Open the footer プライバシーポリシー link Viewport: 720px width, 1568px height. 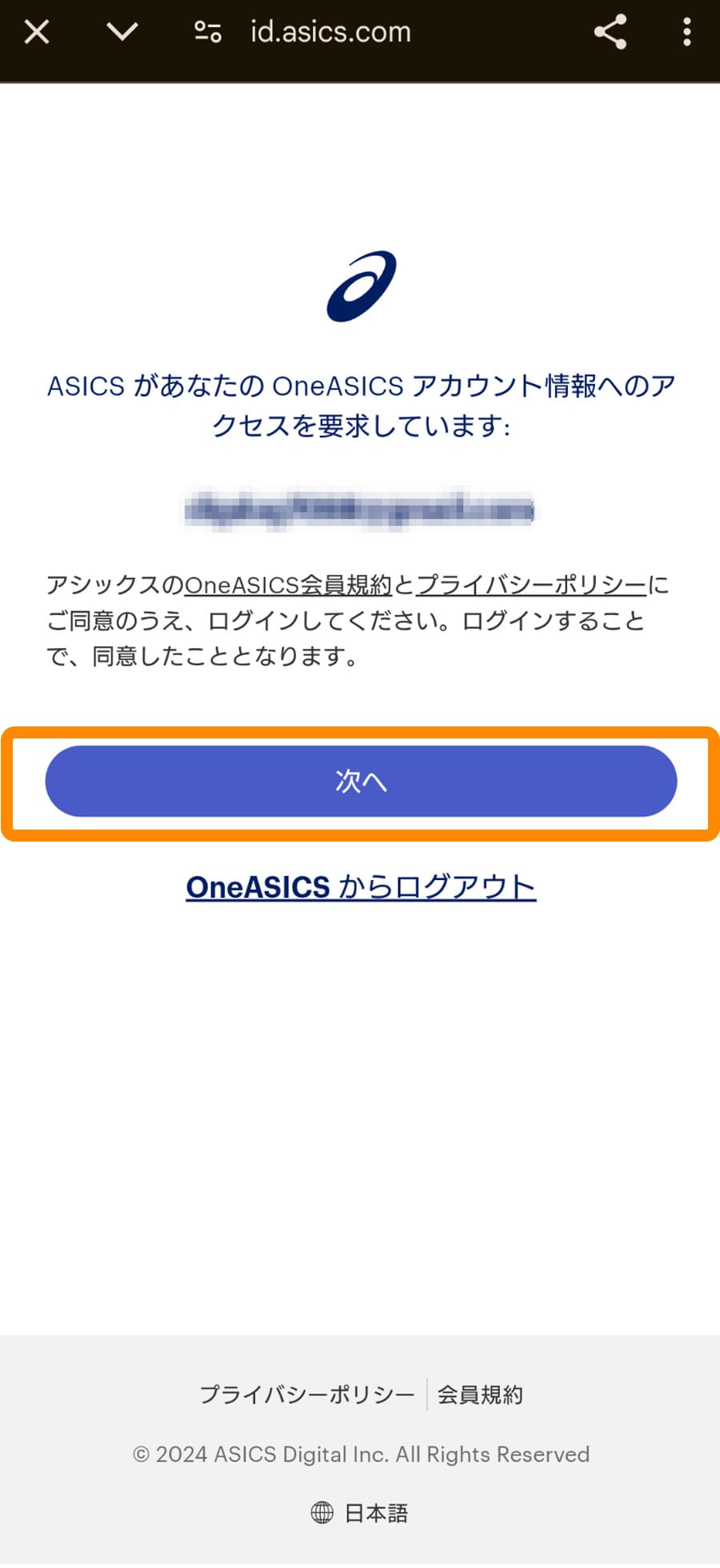click(x=307, y=1394)
